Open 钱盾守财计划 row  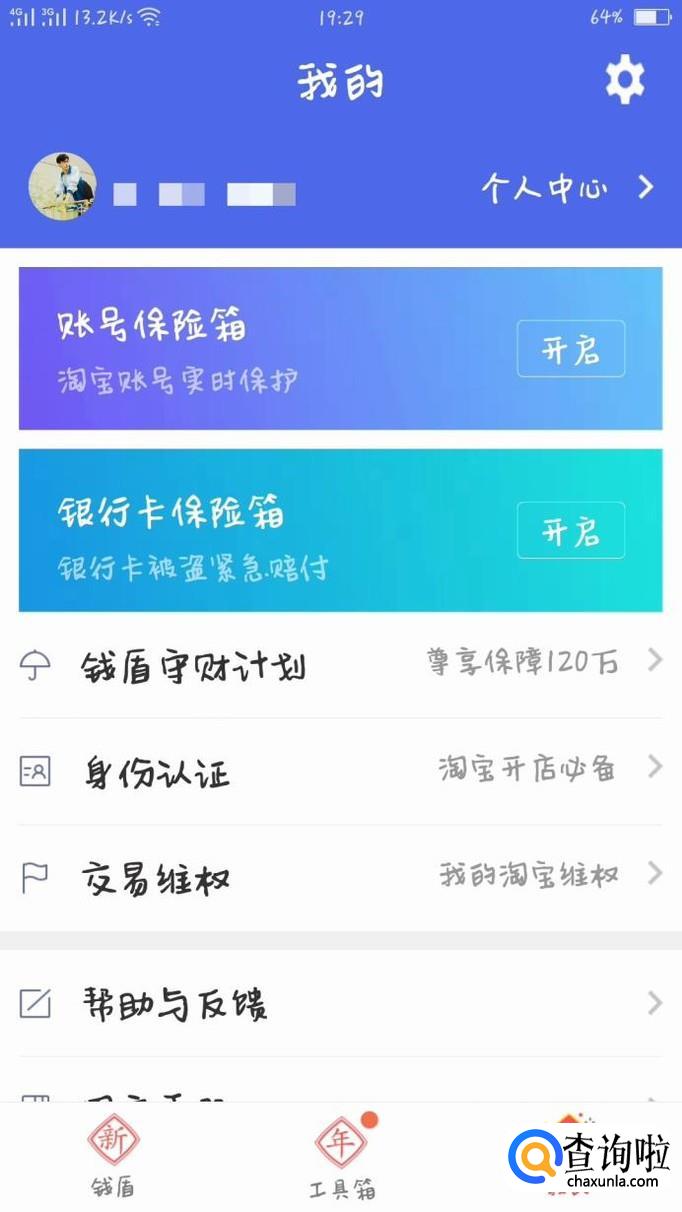[340, 665]
